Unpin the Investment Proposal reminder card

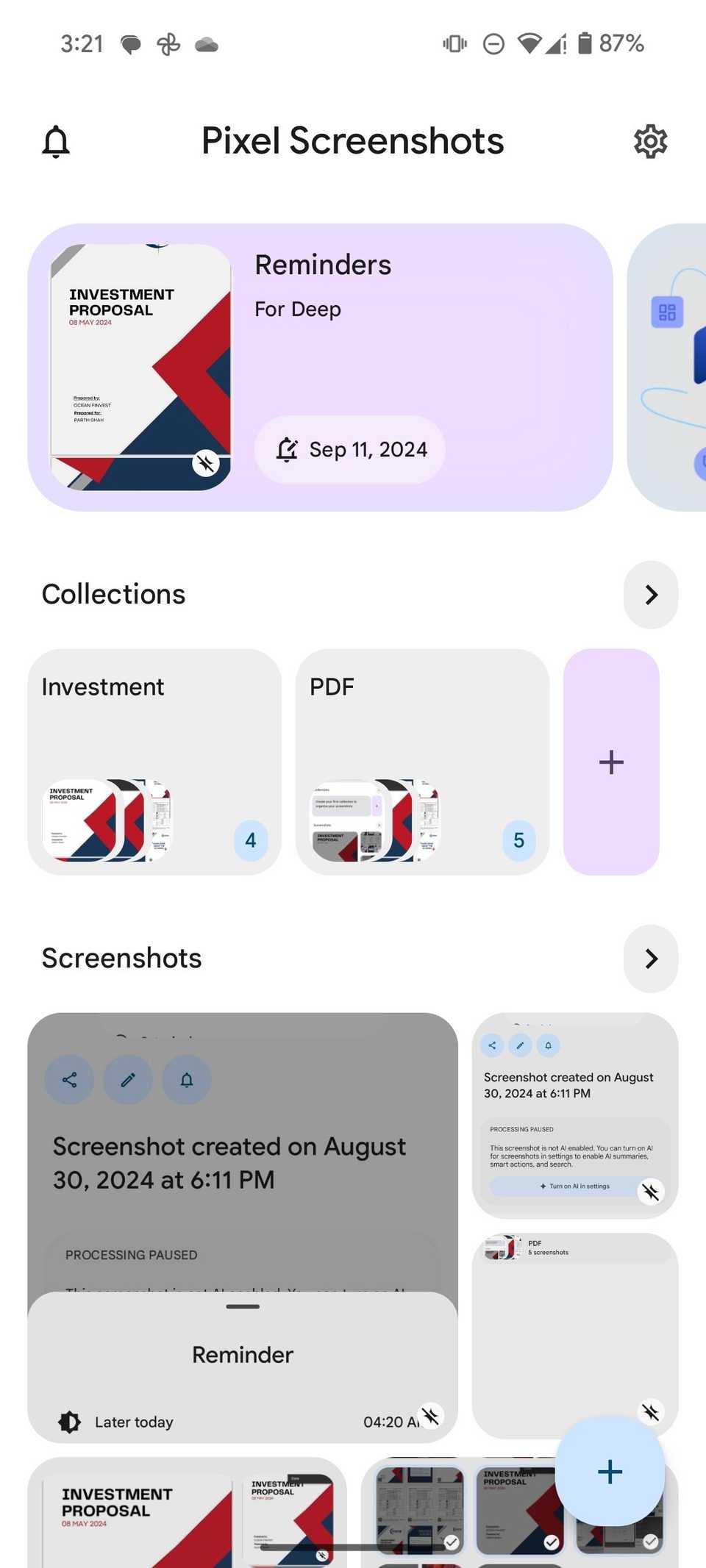tap(204, 463)
